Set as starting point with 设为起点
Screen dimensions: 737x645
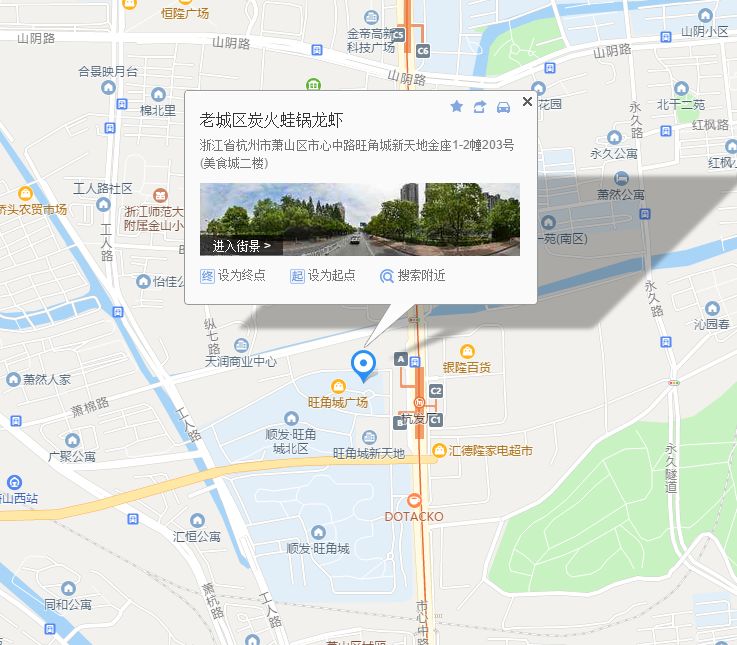(323, 275)
